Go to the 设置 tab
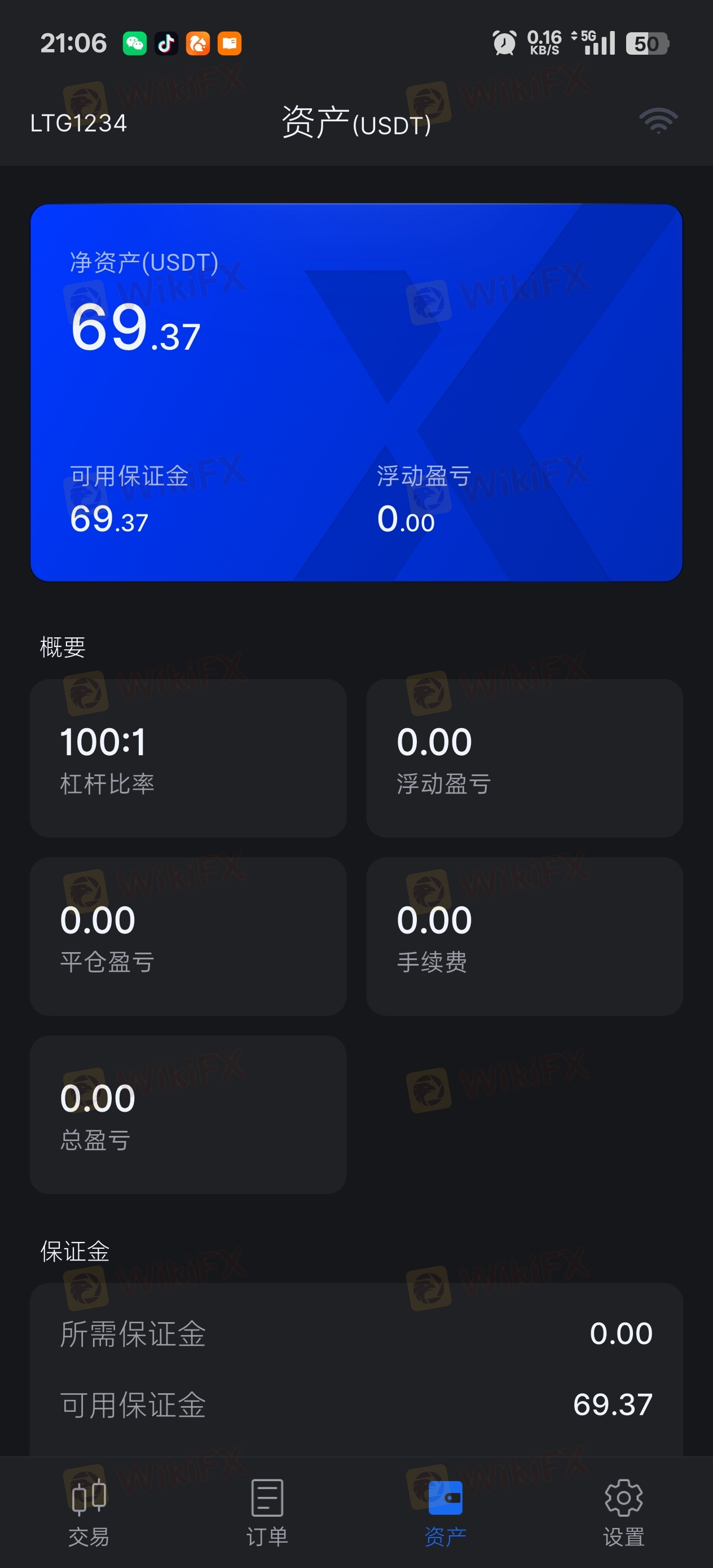Viewport: 713px width, 1568px height. (623, 1512)
